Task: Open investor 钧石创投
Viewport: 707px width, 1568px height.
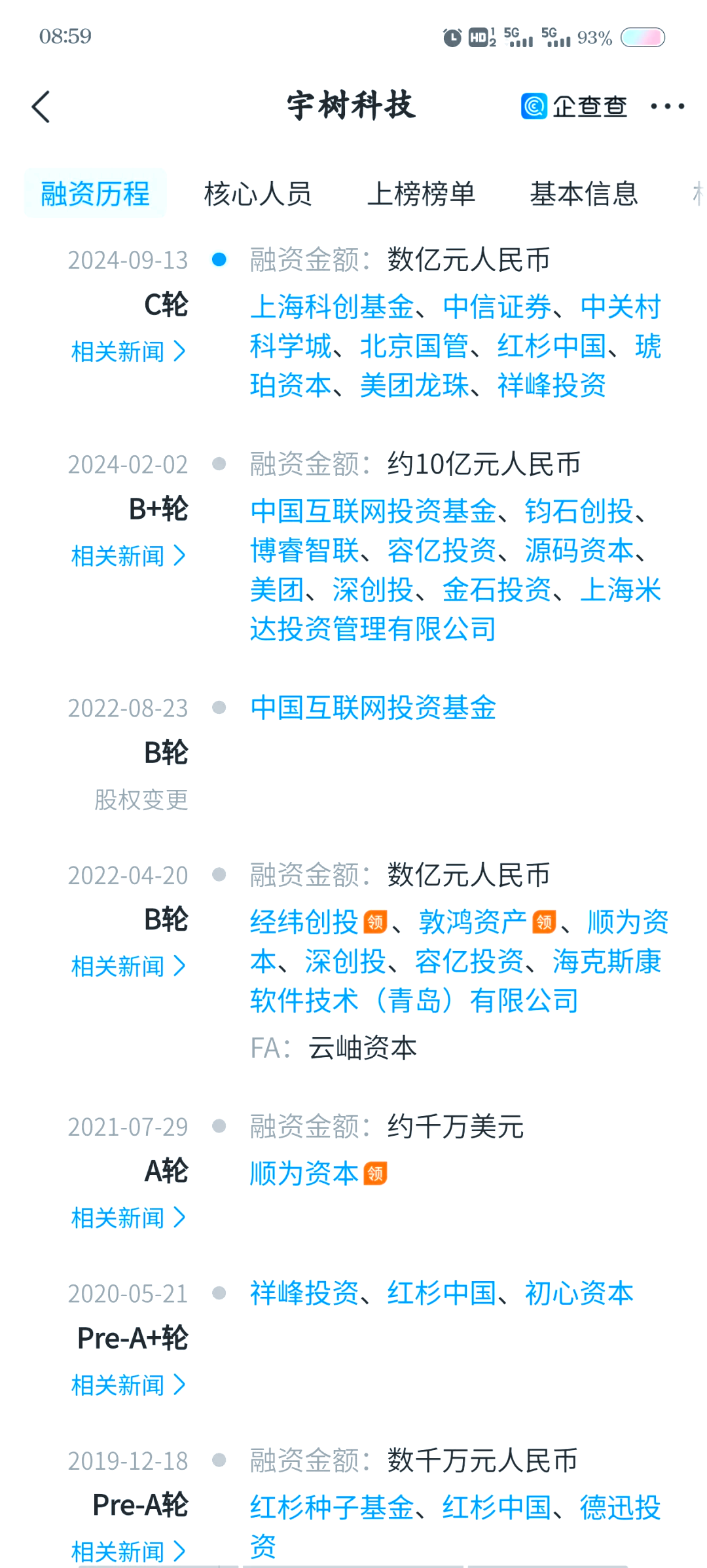Action: point(579,511)
